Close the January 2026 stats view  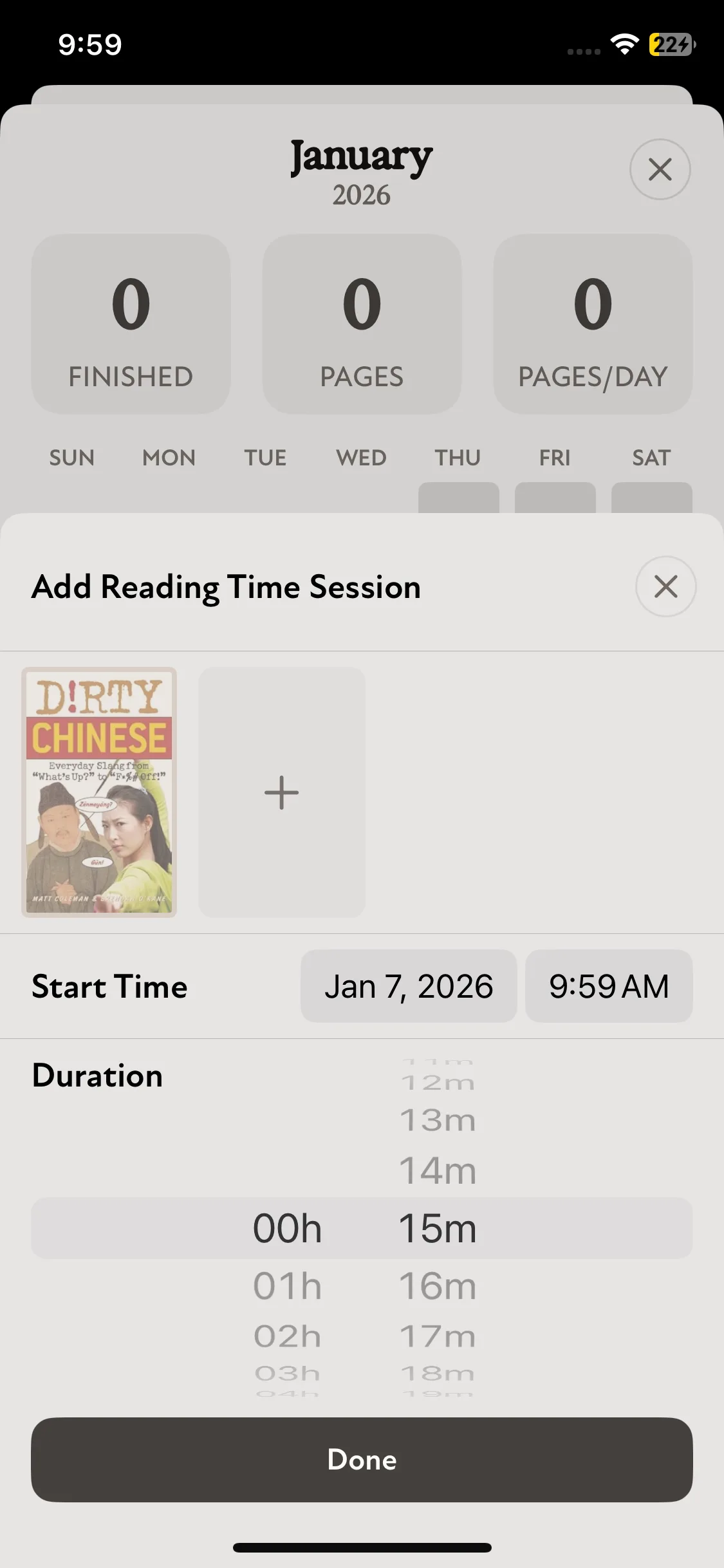click(660, 169)
